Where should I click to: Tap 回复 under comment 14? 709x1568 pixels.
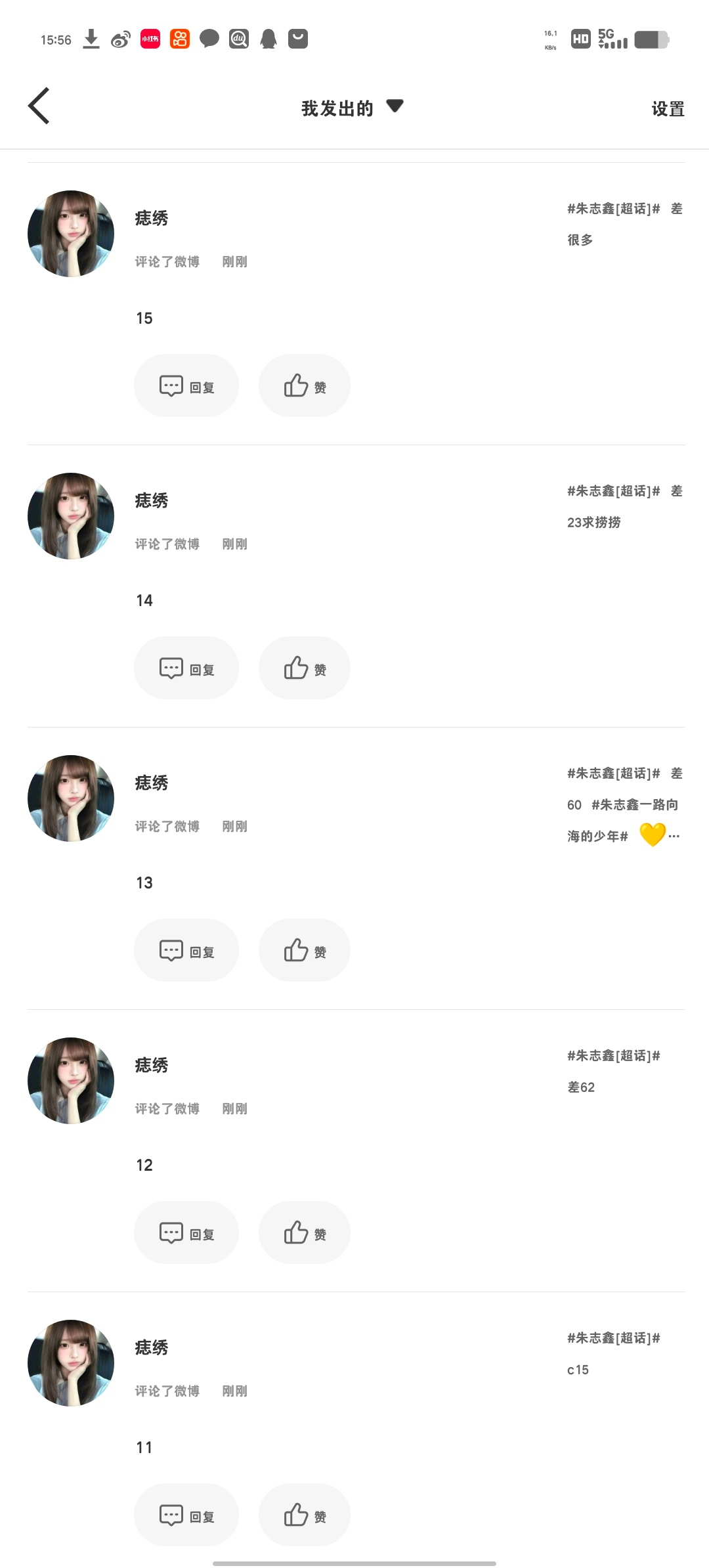coord(186,668)
